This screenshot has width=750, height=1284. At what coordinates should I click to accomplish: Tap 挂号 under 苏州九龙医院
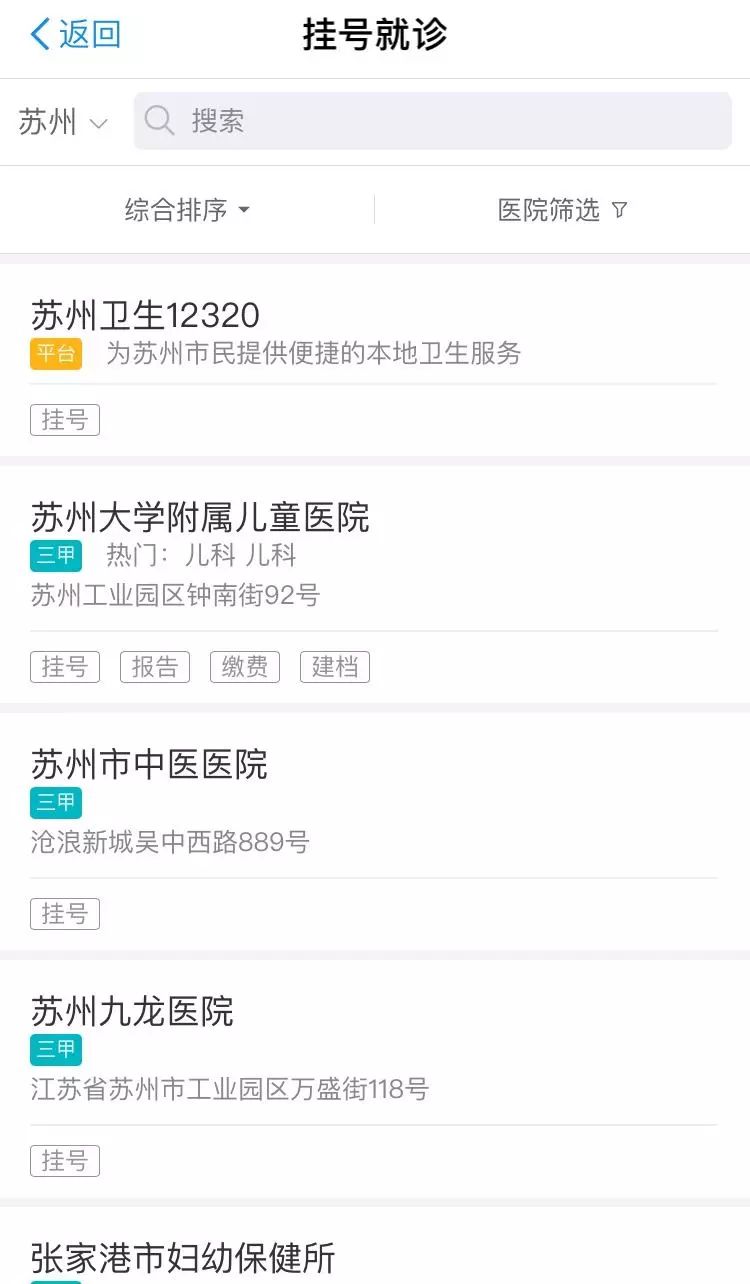coord(65,1161)
